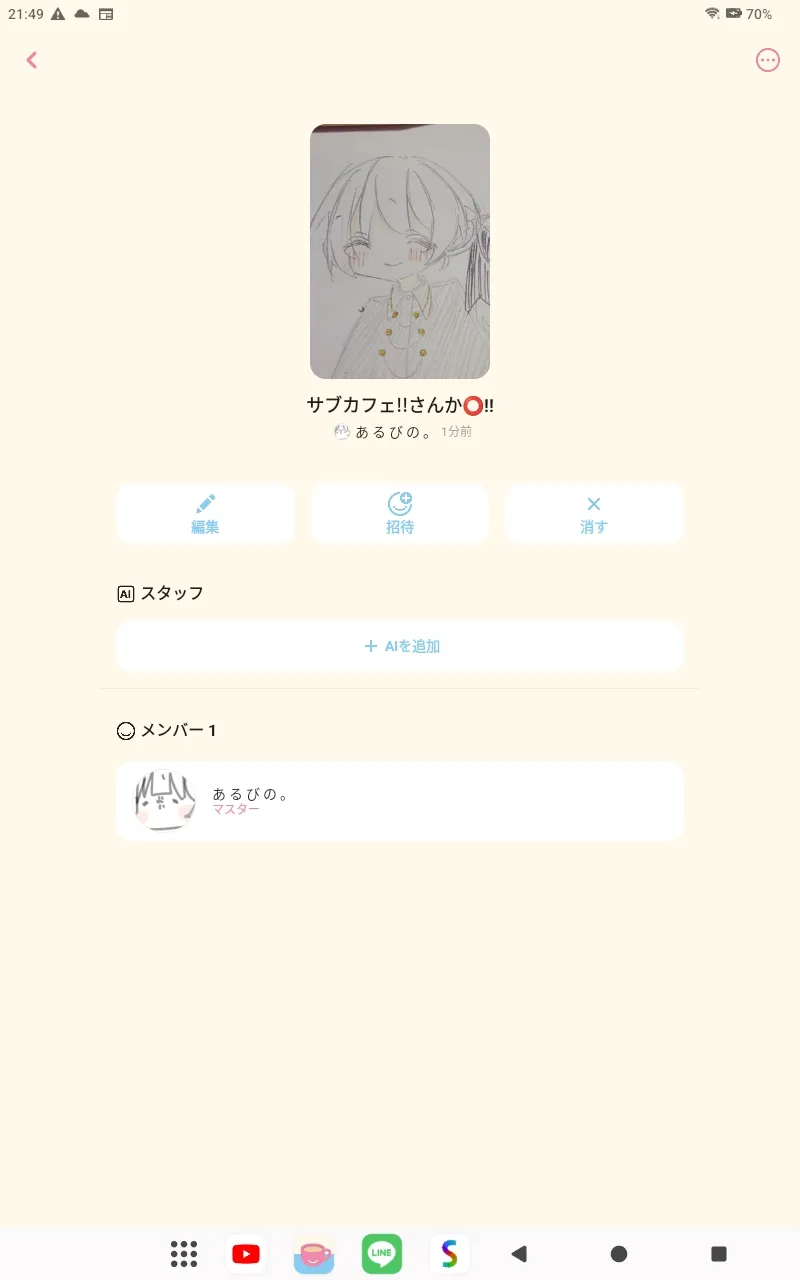Viewport: 800px width, 1280px height.
Task: Tap the 編集 edit button
Action: 205,514
